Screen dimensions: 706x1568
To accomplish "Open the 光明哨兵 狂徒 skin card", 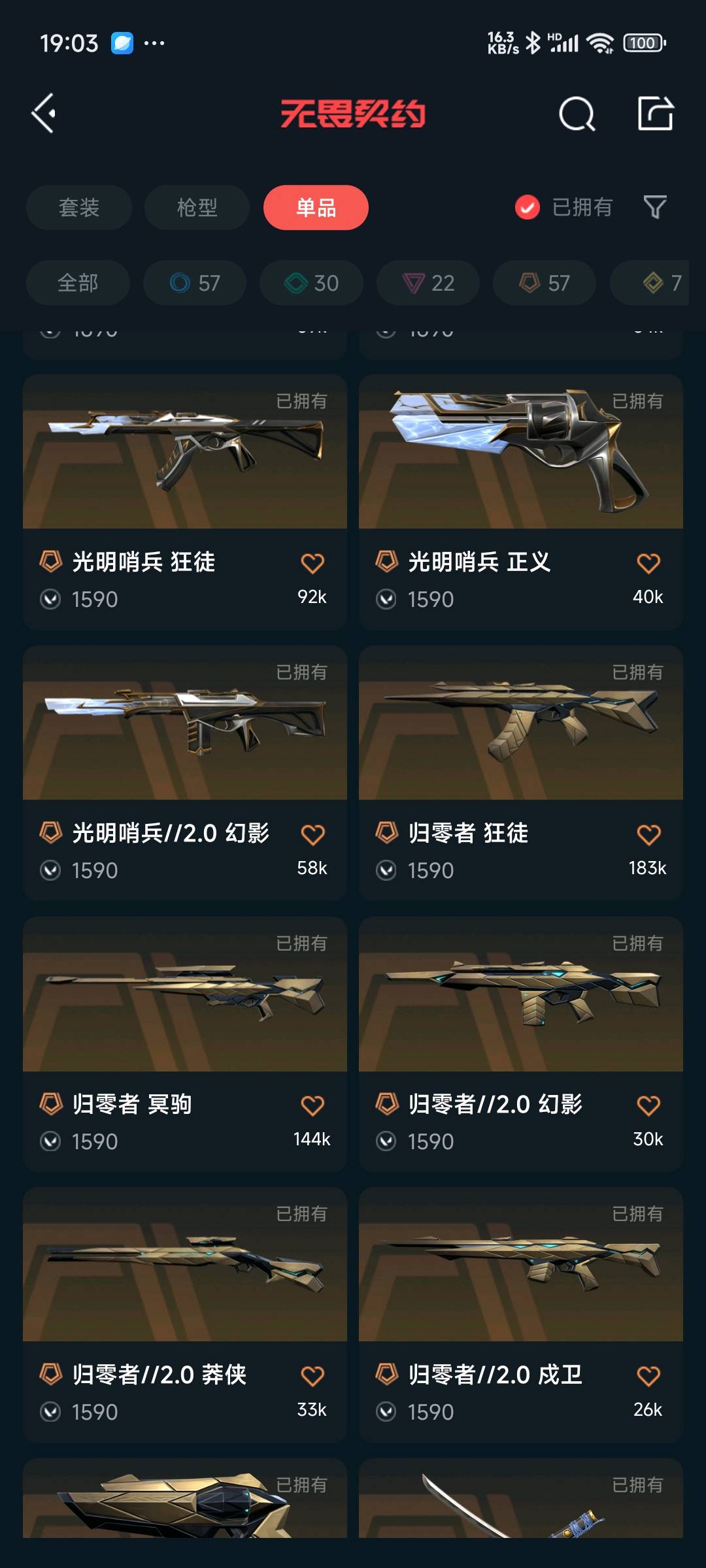I will [185, 502].
